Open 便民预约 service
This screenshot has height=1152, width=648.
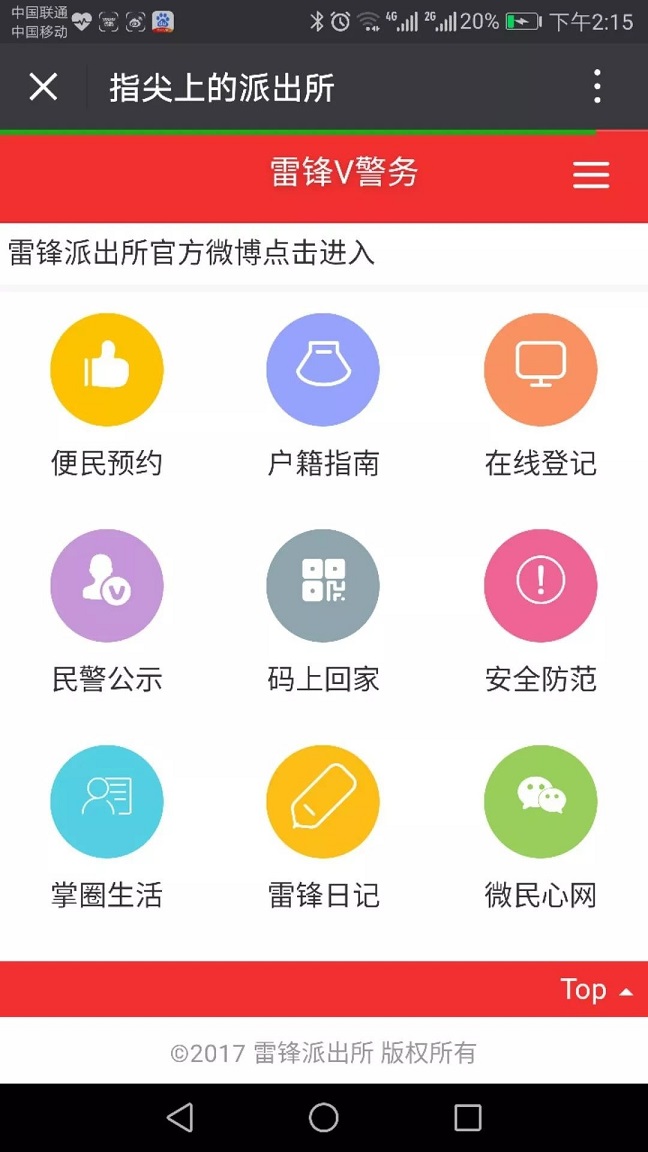tap(107, 396)
